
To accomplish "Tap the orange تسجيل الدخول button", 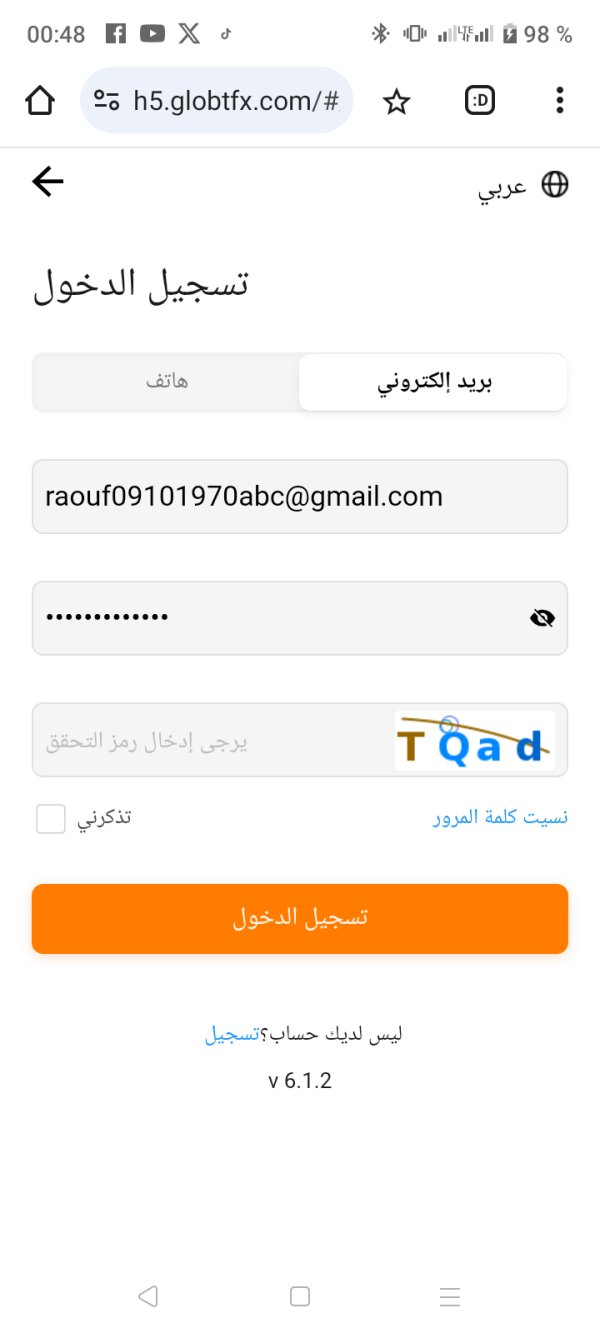I will (x=300, y=918).
